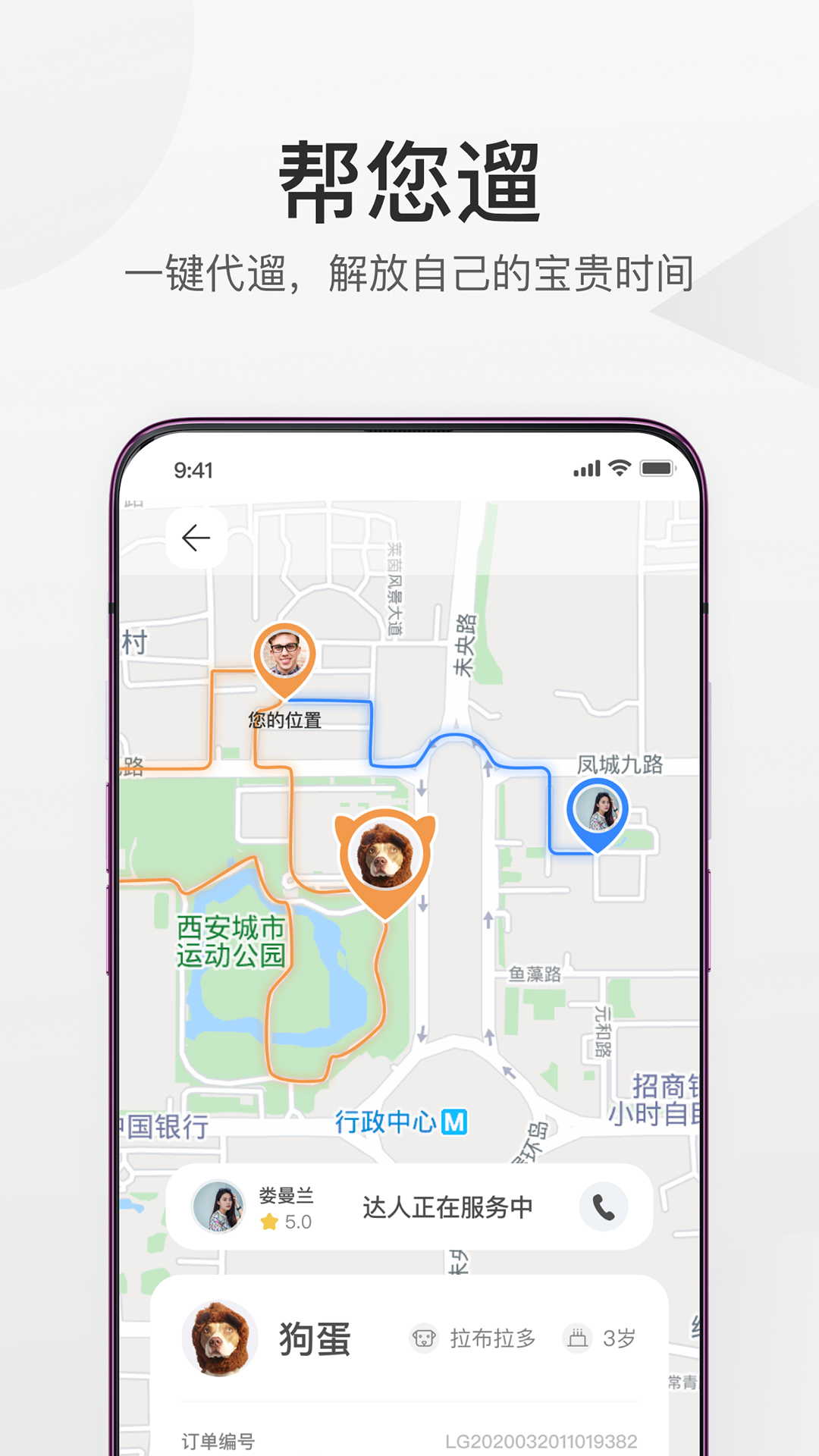The height and width of the screenshot is (1456, 819).
Task: Open walker 娄曼兰's profile avatar
Action: coord(218,1206)
